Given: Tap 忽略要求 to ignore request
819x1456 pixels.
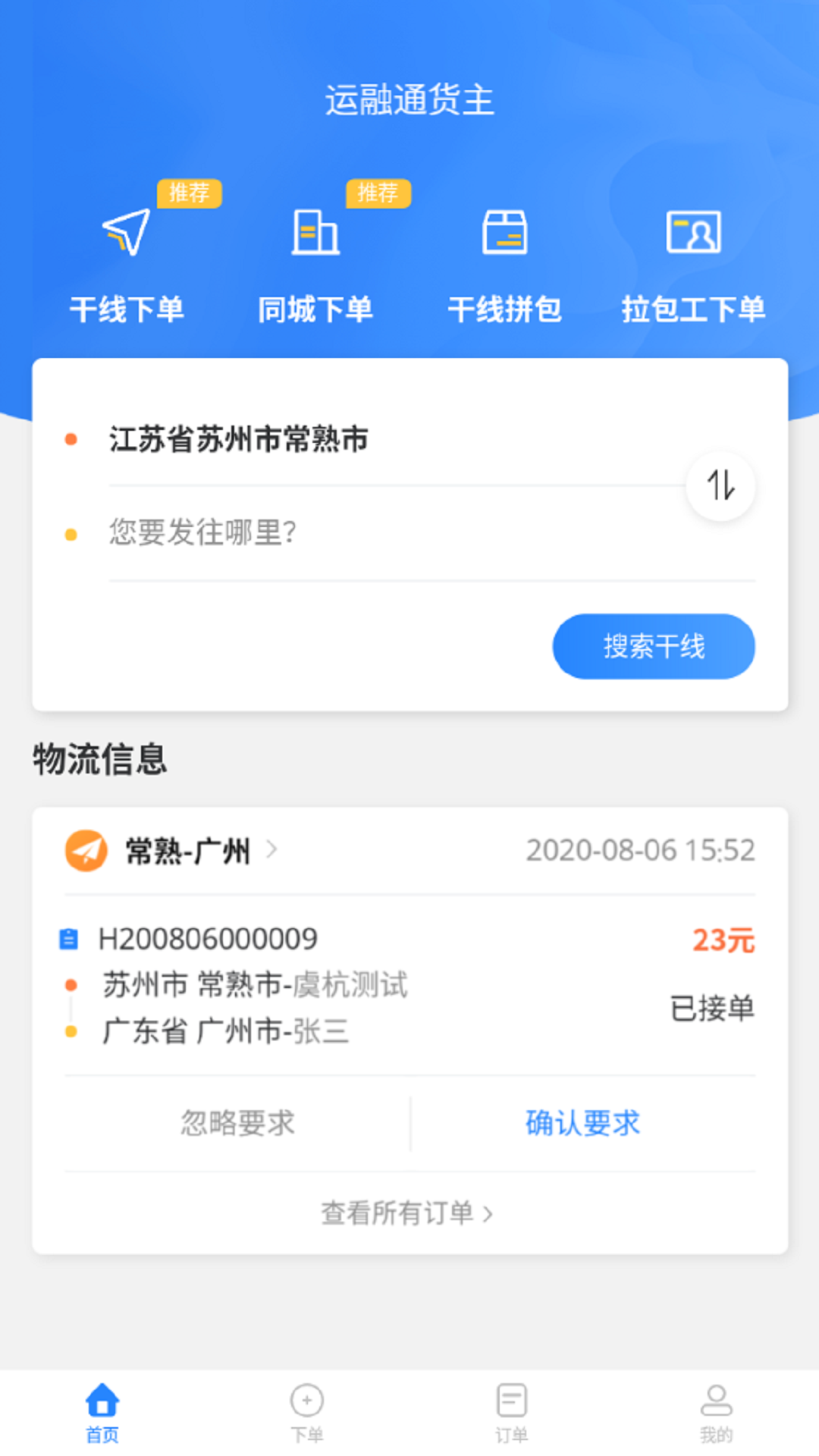Looking at the screenshot, I should [x=237, y=1123].
